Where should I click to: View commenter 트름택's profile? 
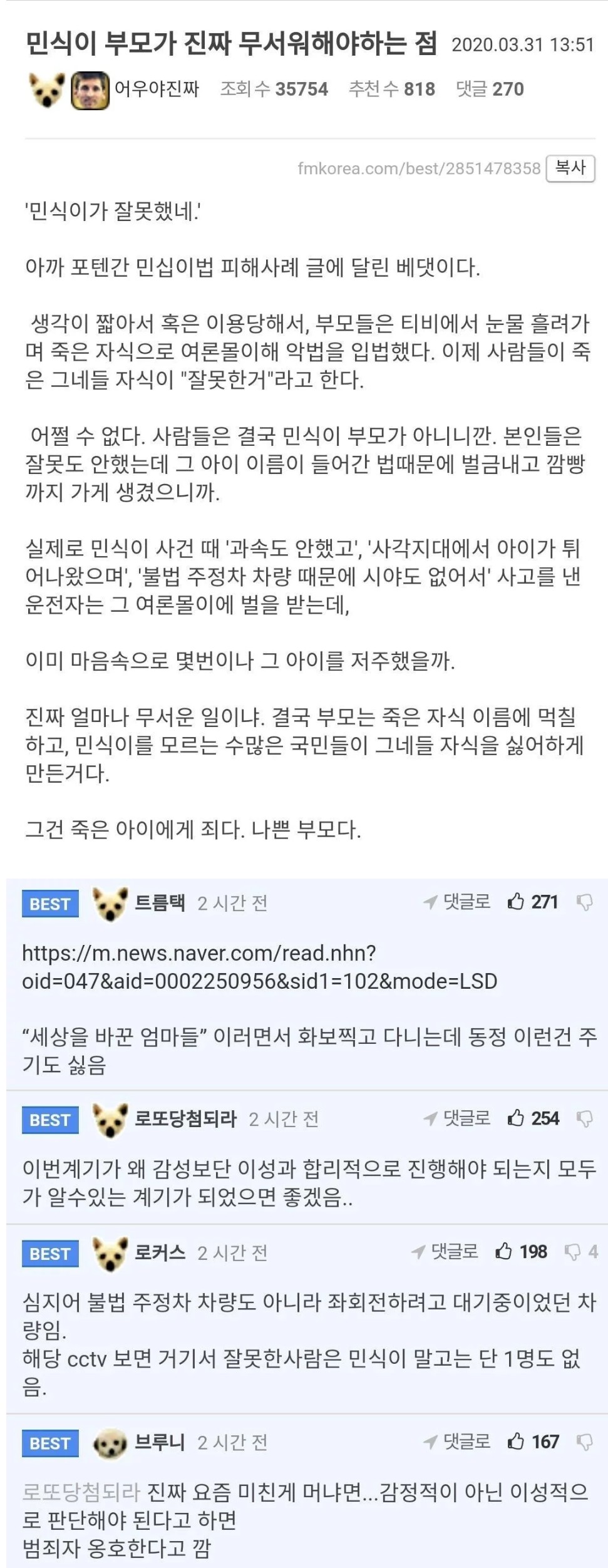[x=160, y=902]
